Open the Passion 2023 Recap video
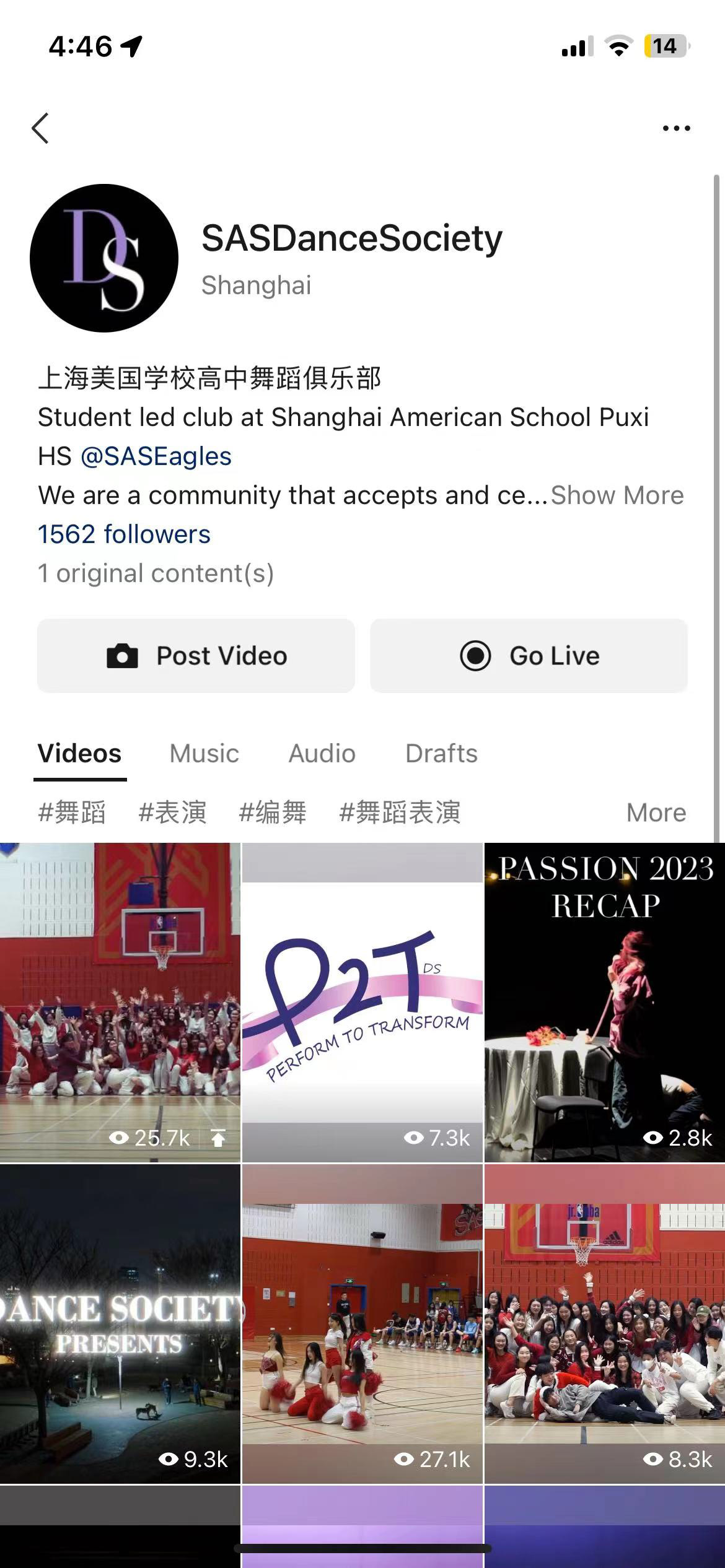 click(605, 1002)
